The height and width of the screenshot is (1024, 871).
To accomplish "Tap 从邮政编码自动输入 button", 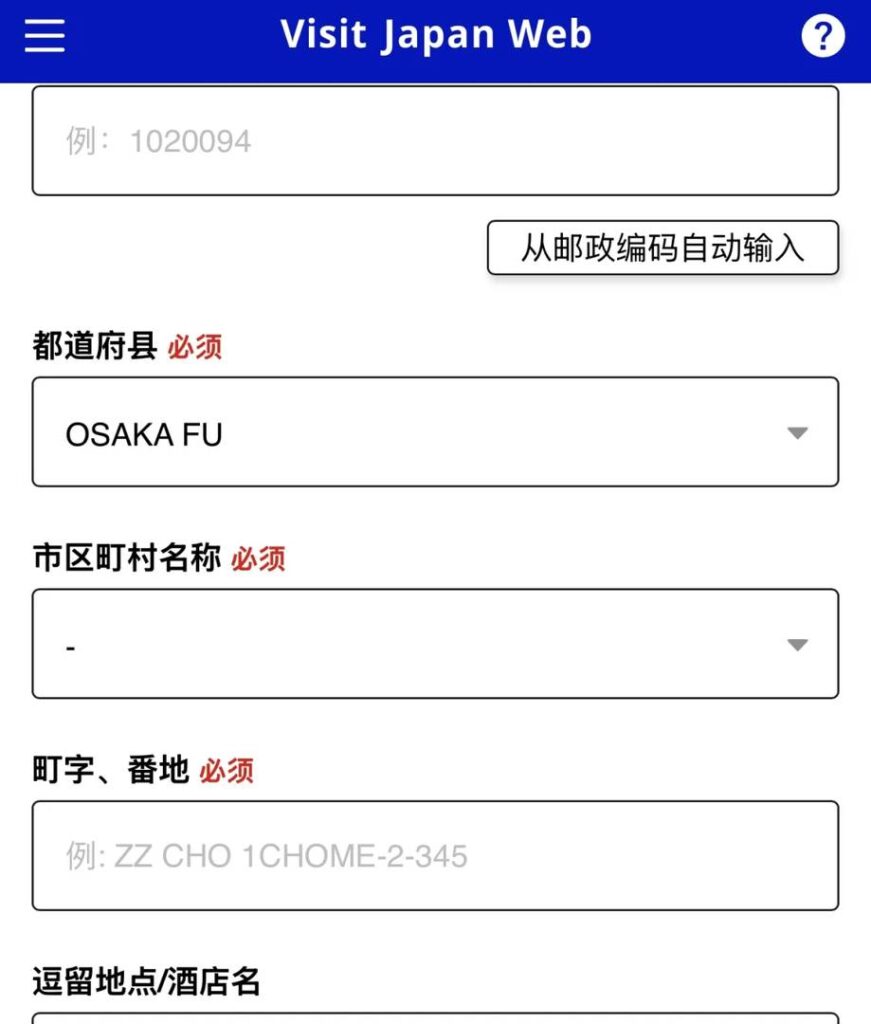I will (x=662, y=247).
